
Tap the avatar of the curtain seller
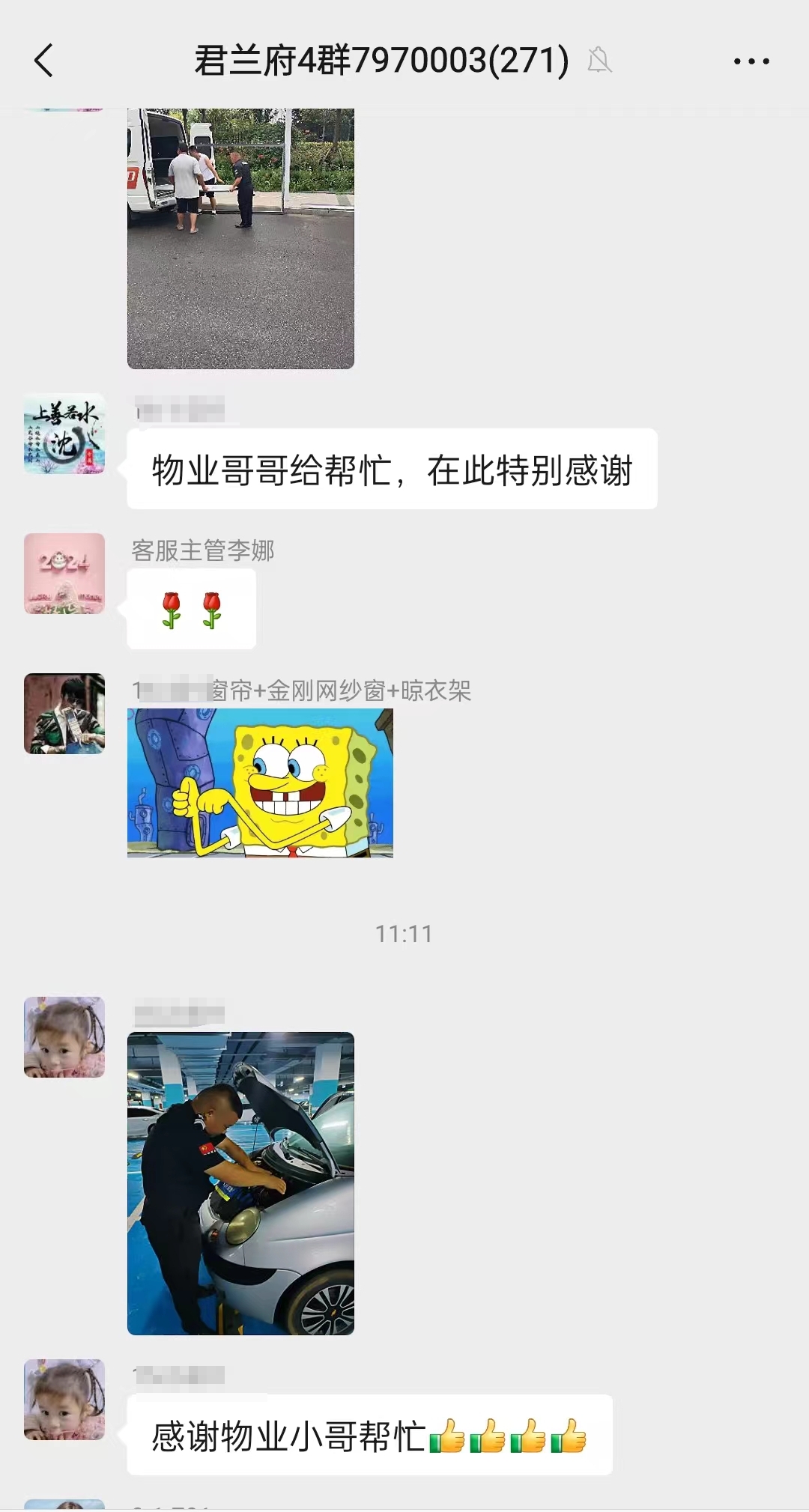(64, 714)
